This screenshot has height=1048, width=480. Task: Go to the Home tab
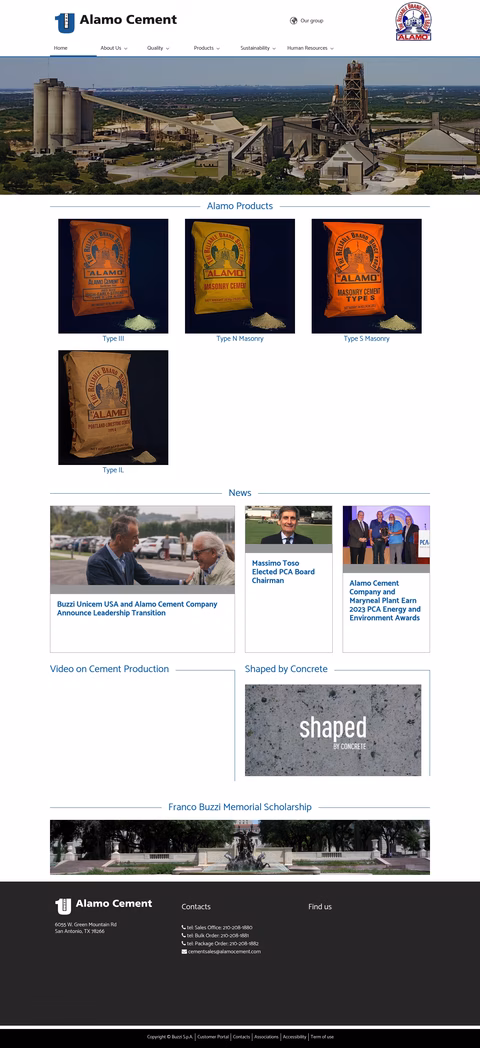[61, 48]
